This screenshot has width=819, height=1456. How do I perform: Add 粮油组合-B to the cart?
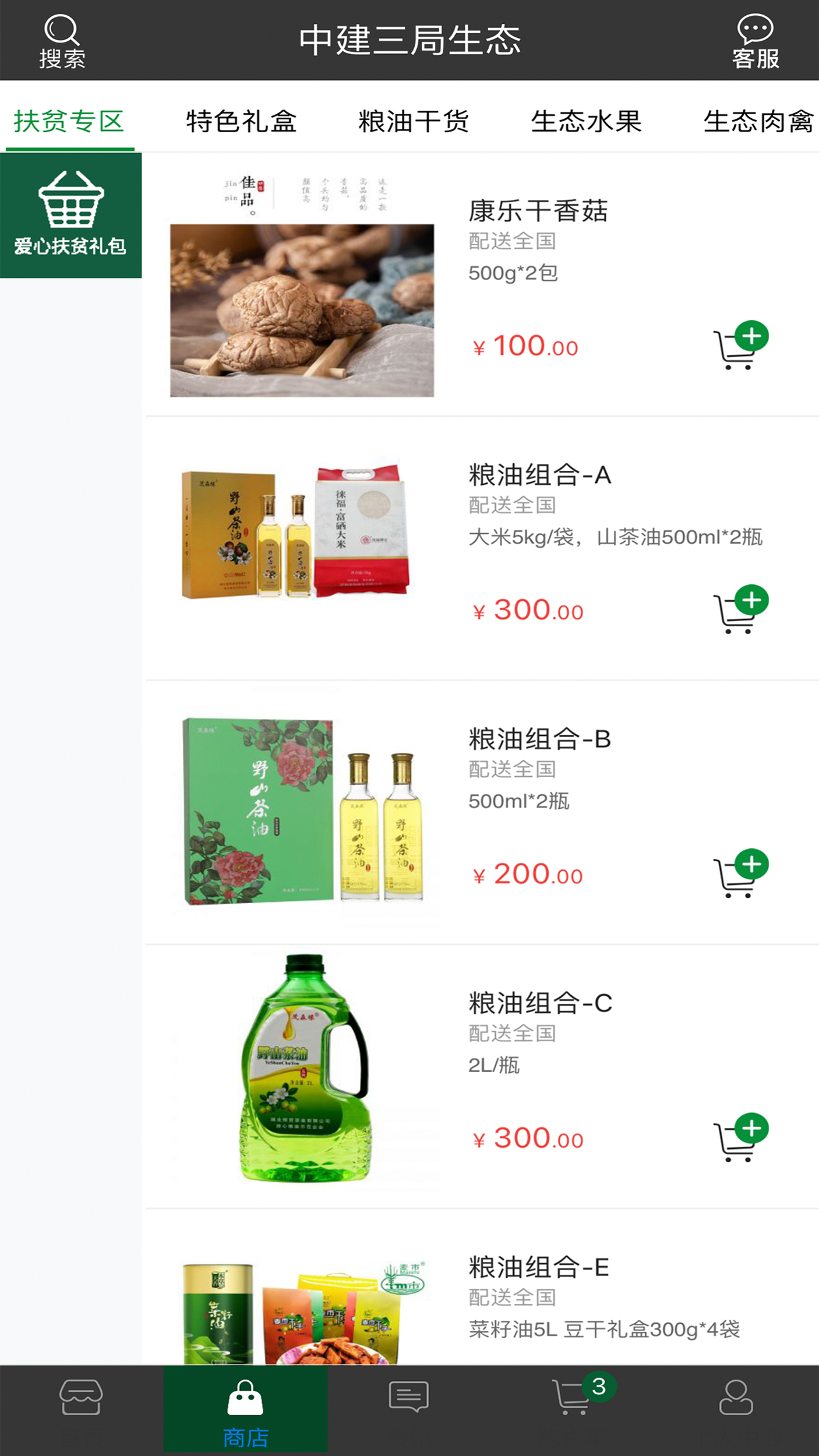[740, 873]
